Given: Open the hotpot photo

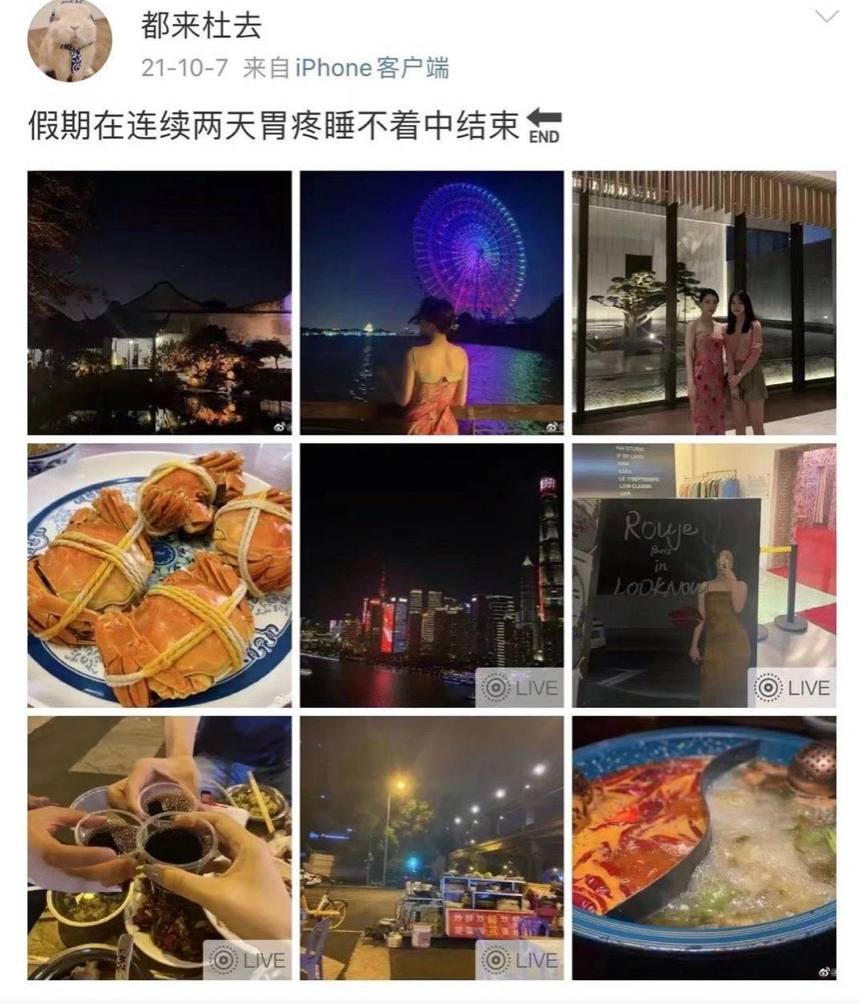Looking at the screenshot, I should 704,847.
